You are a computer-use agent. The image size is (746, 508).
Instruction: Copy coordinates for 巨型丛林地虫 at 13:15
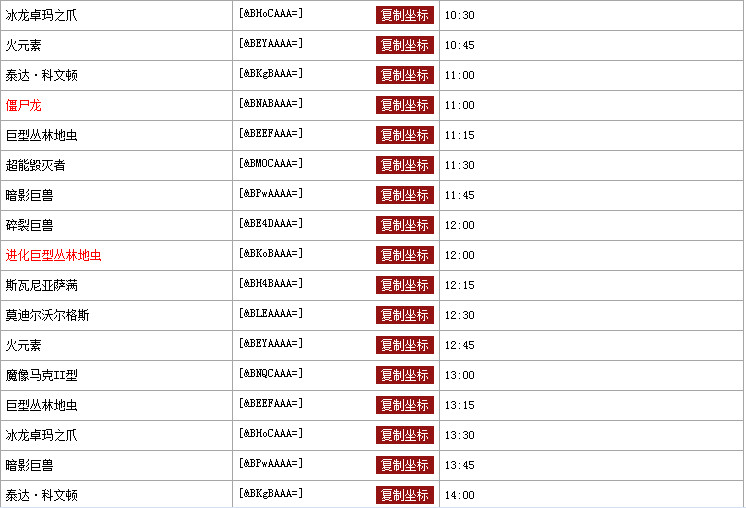tap(405, 405)
